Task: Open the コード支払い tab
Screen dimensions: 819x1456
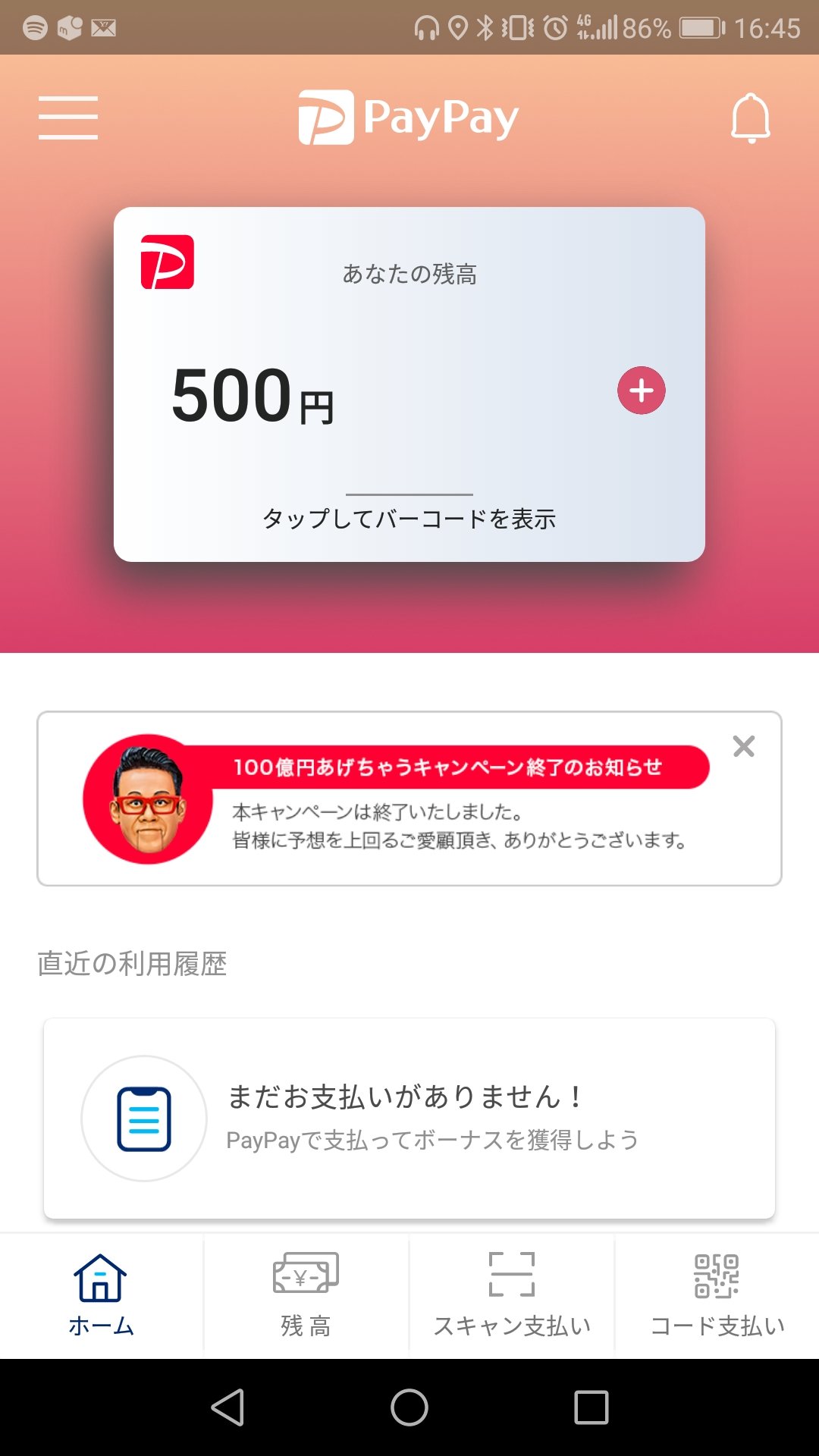Action: click(x=717, y=1295)
